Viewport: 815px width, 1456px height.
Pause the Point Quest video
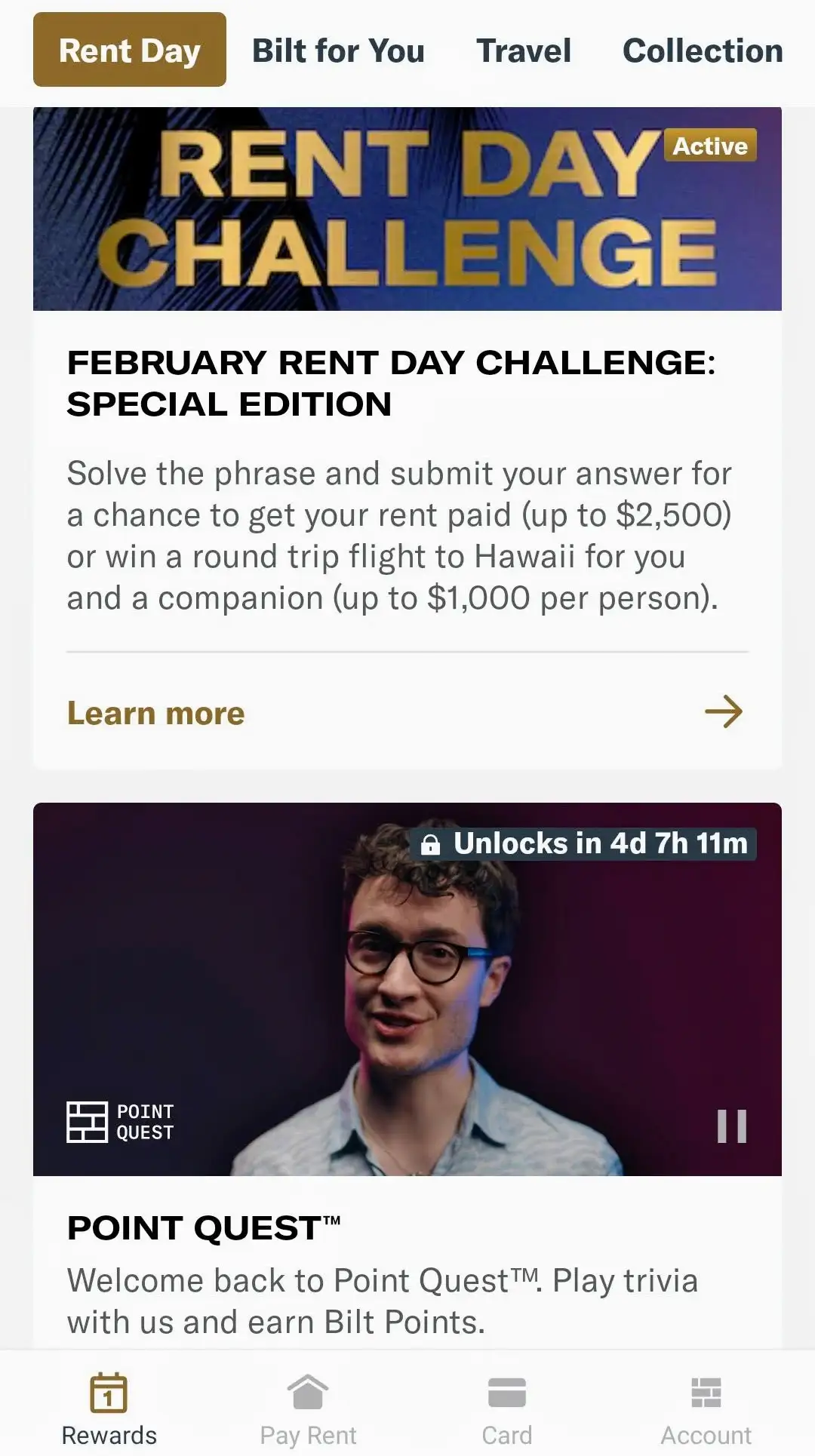731,1126
